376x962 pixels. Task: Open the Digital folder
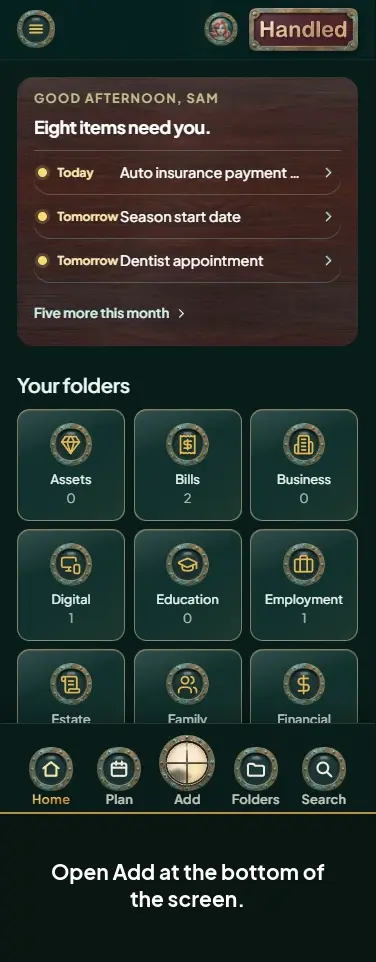[x=71, y=585]
